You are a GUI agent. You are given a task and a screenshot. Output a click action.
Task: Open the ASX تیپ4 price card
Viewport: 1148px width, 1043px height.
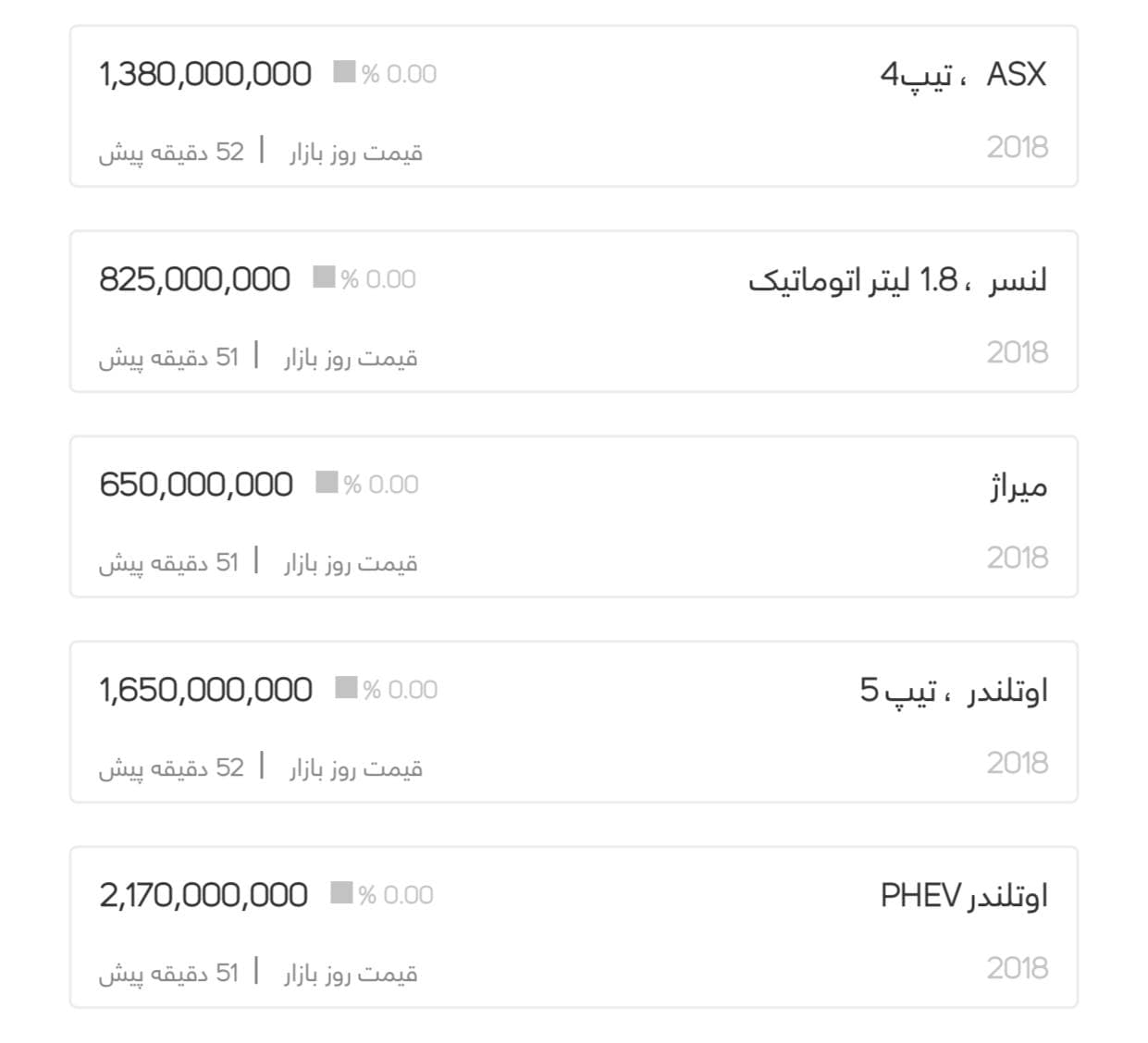click(574, 106)
